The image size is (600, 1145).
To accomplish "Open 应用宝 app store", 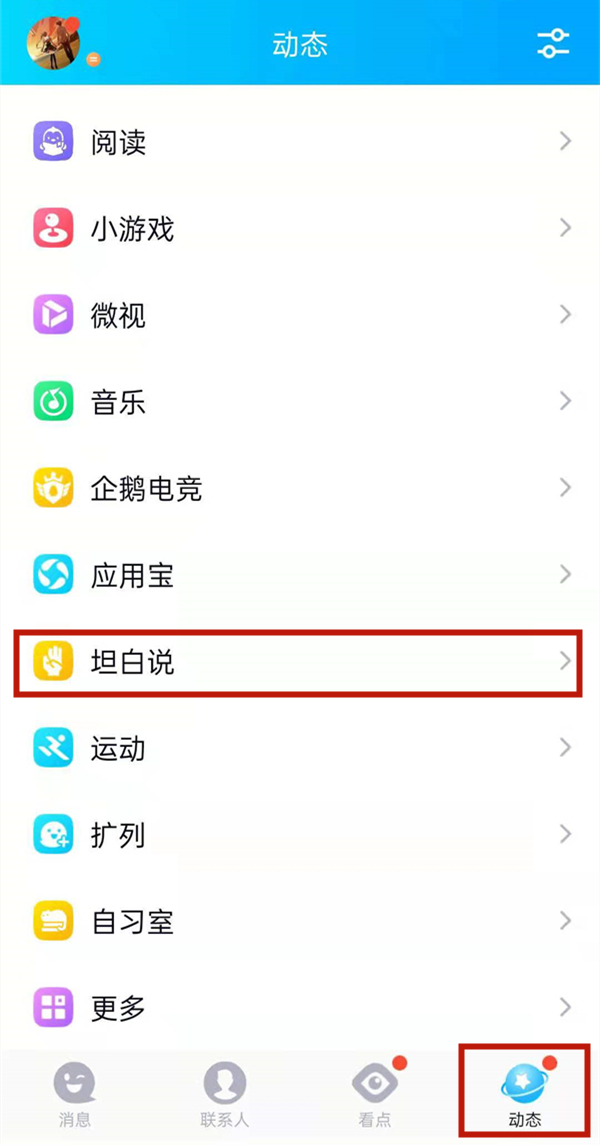I will pyautogui.click(x=300, y=575).
